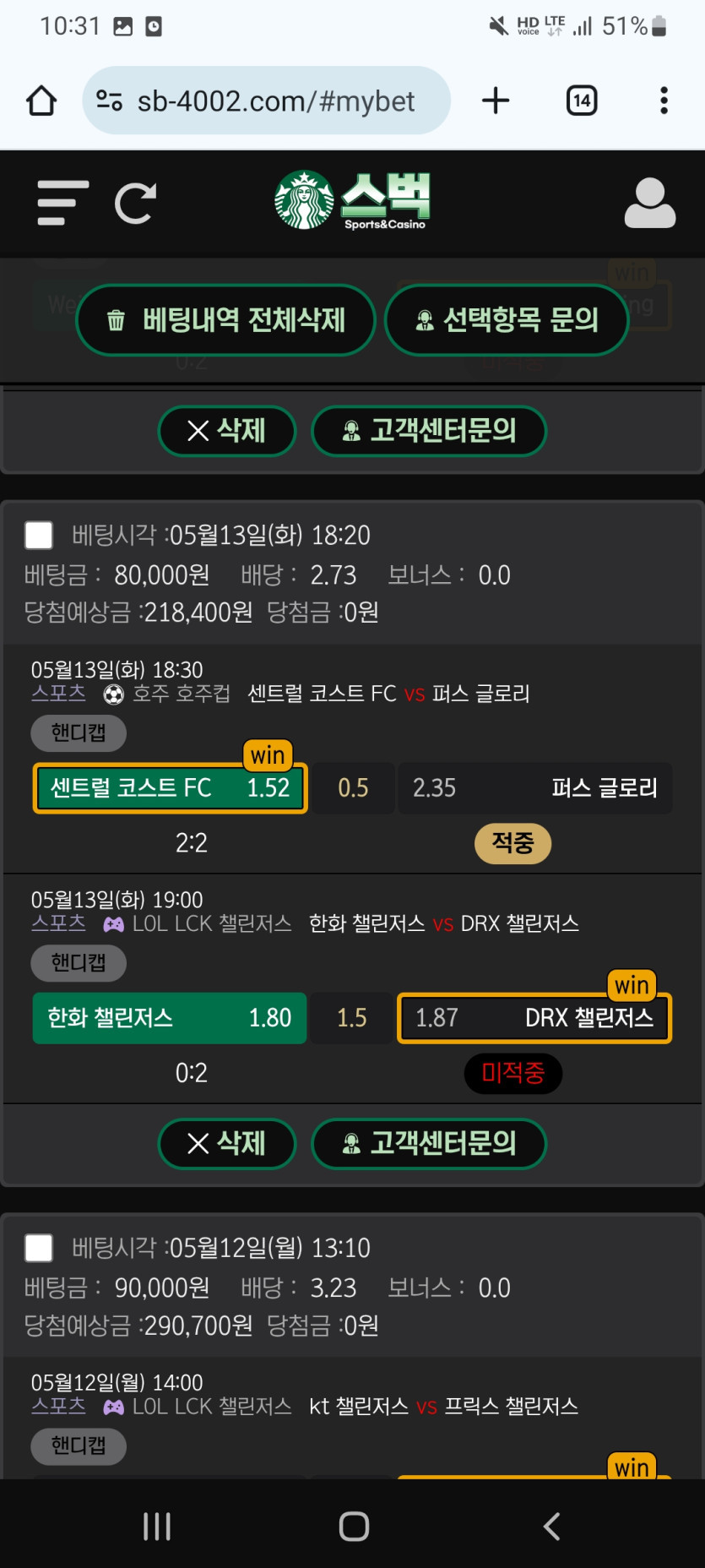Check the 05월12일 13:10 bet checkbox

[x=39, y=1248]
